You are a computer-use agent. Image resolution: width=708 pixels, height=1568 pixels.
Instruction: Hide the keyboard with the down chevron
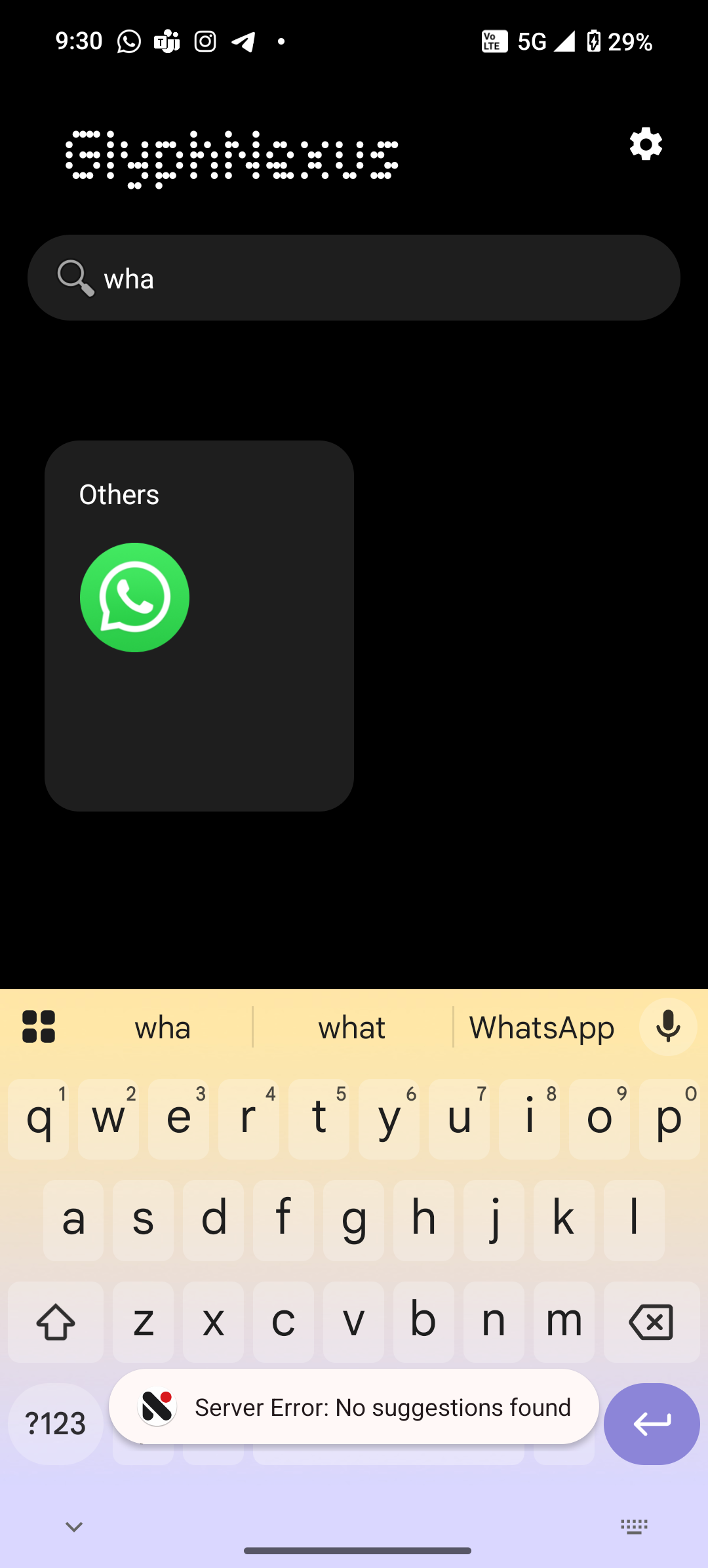click(x=74, y=1527)
